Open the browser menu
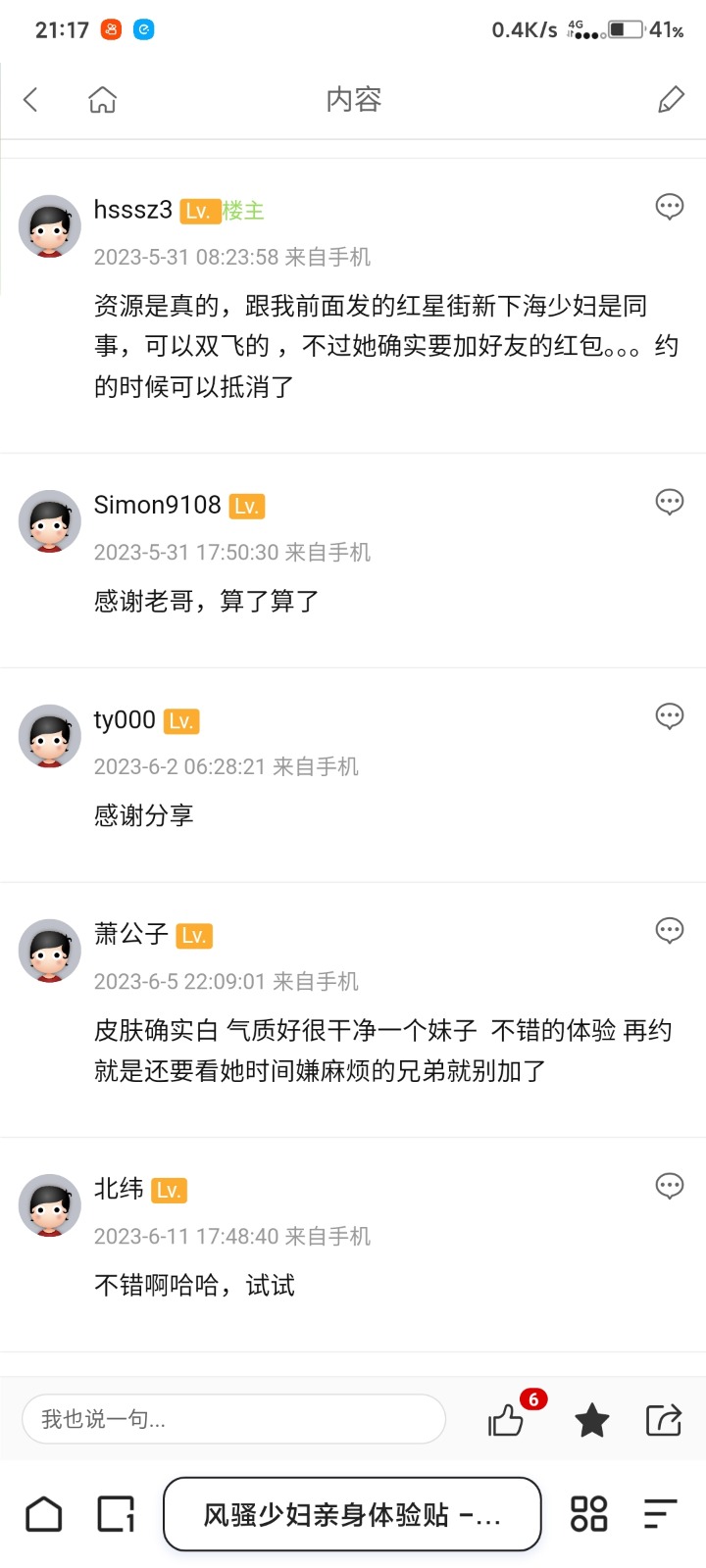706x1568 pixels. point(660,1514)
